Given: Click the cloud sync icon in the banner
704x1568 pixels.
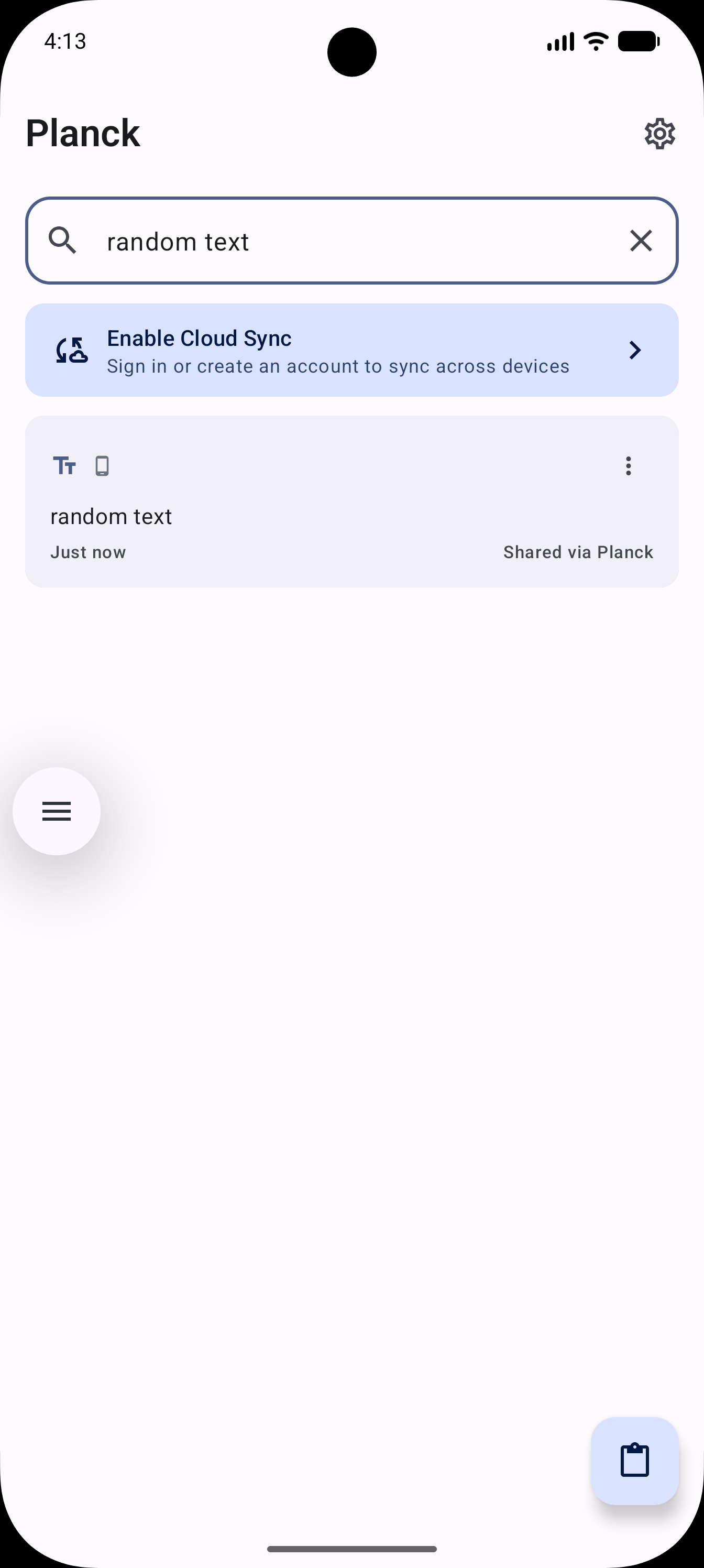Looking at the screenshot, I should point(71,350).
